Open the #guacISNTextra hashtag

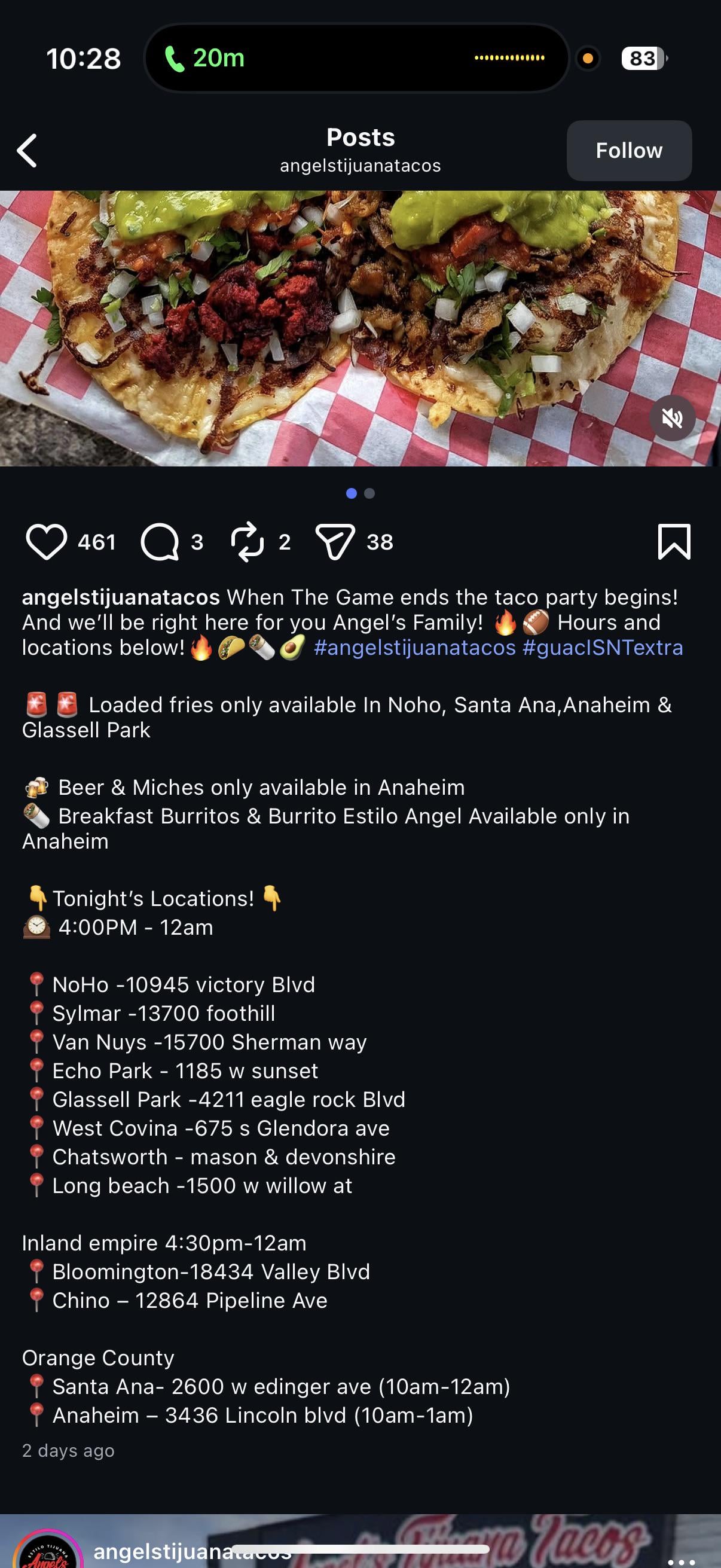(603, 647)
